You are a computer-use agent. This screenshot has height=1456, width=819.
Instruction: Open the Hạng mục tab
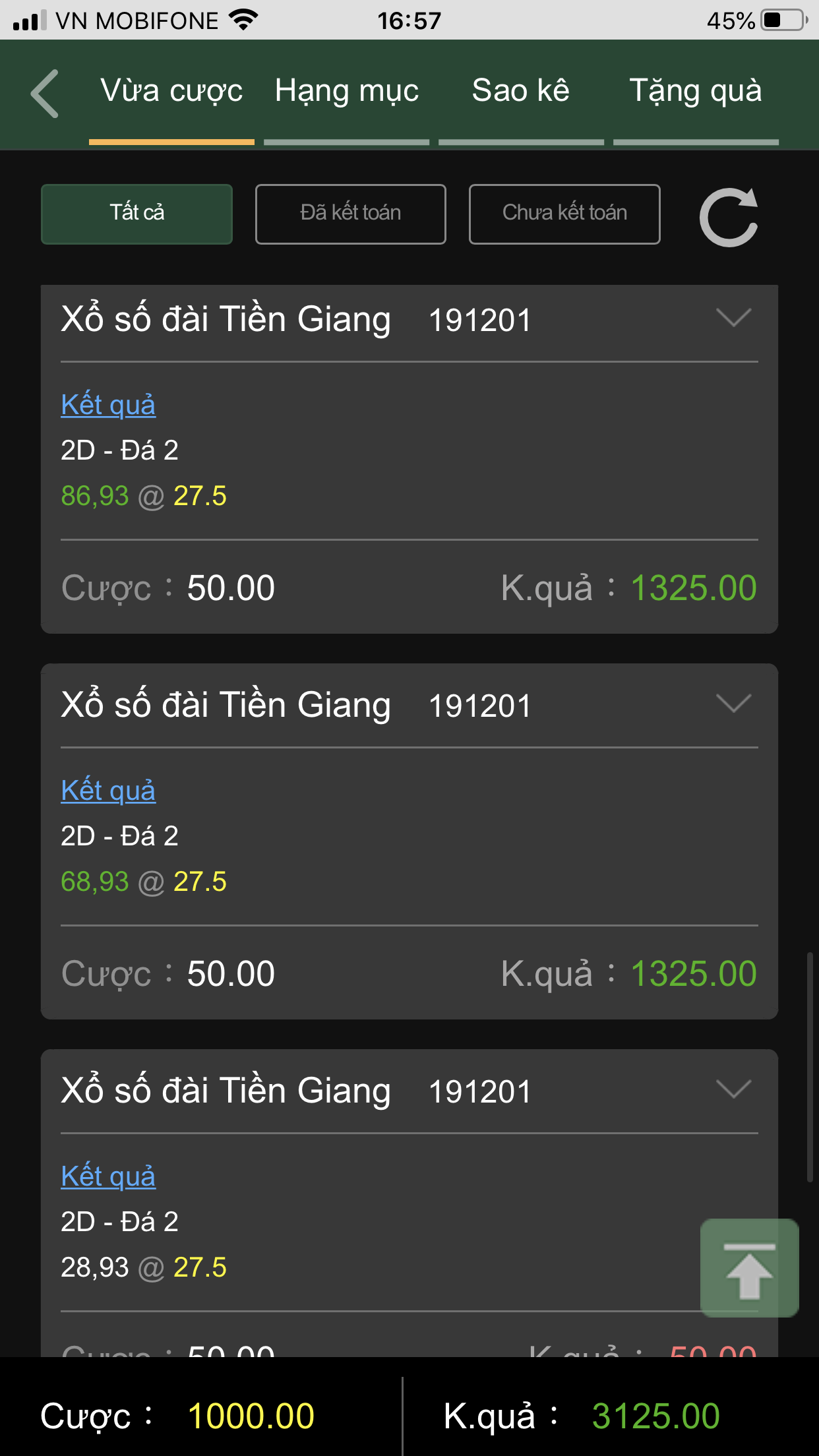point(347,91)
